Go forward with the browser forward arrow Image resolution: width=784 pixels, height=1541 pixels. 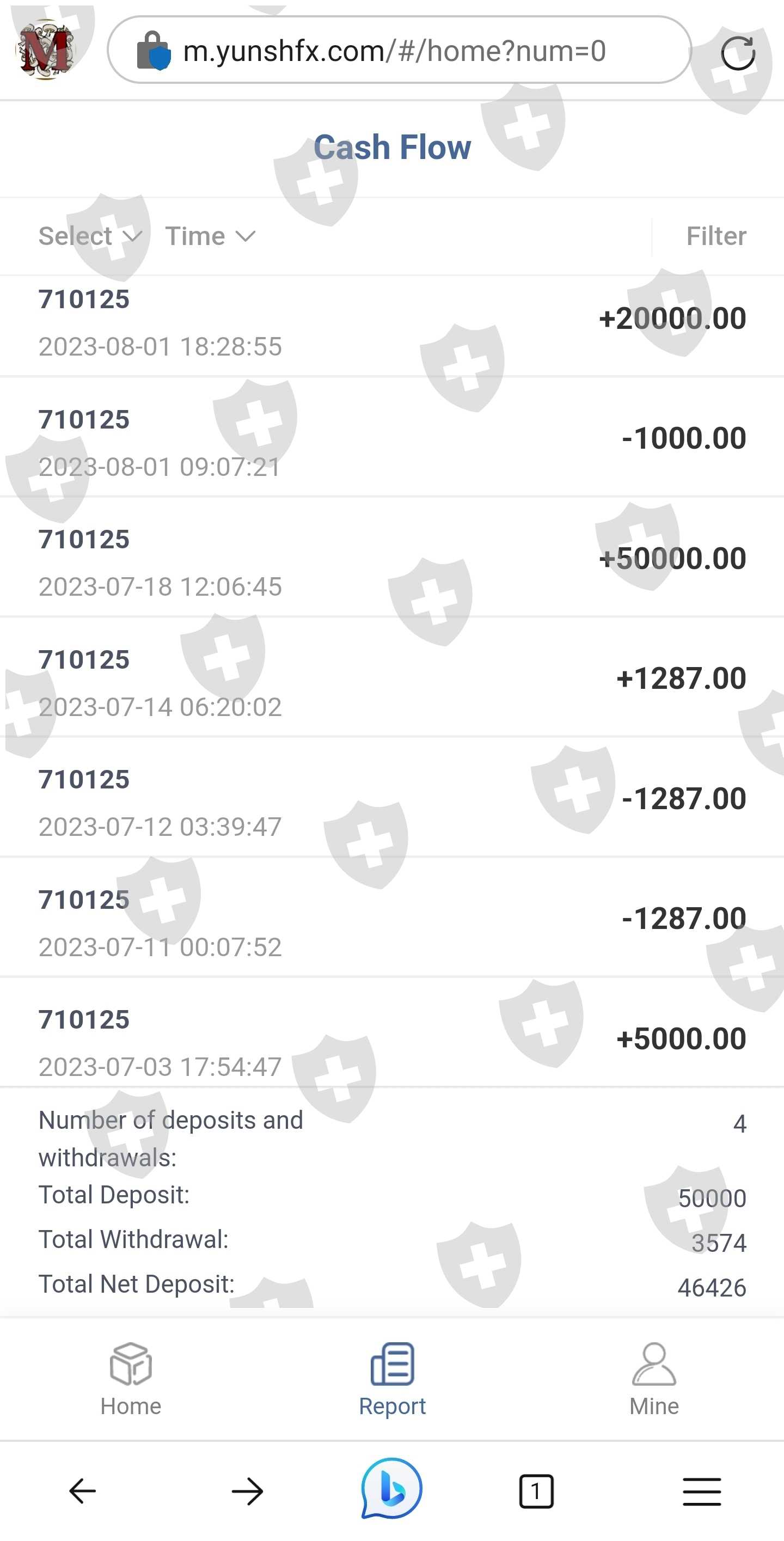click(248, 1490)
